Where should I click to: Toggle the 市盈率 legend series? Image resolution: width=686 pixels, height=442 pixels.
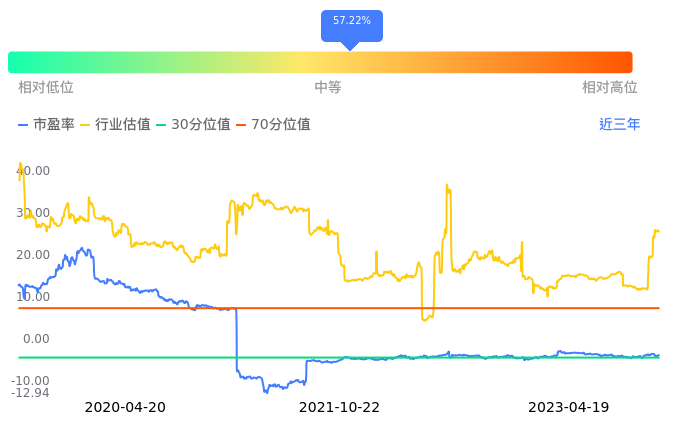pos(46,125)
